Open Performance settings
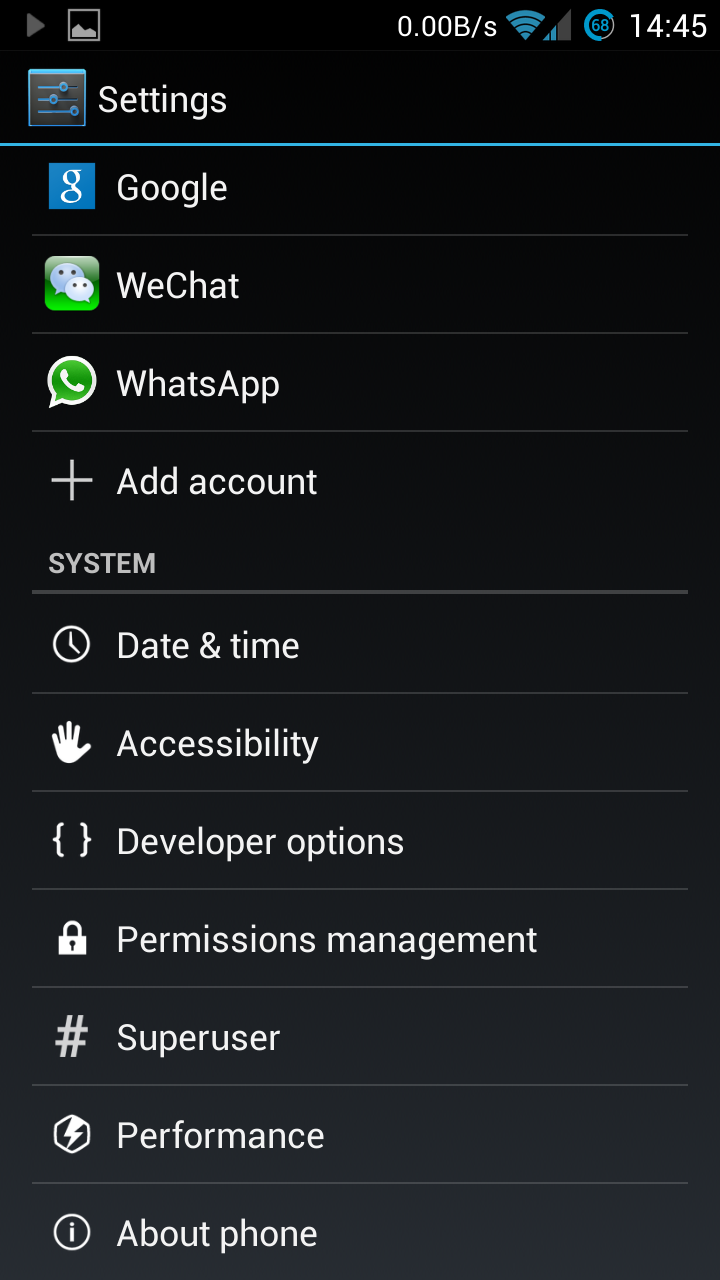 click(x=360, y=1135)
